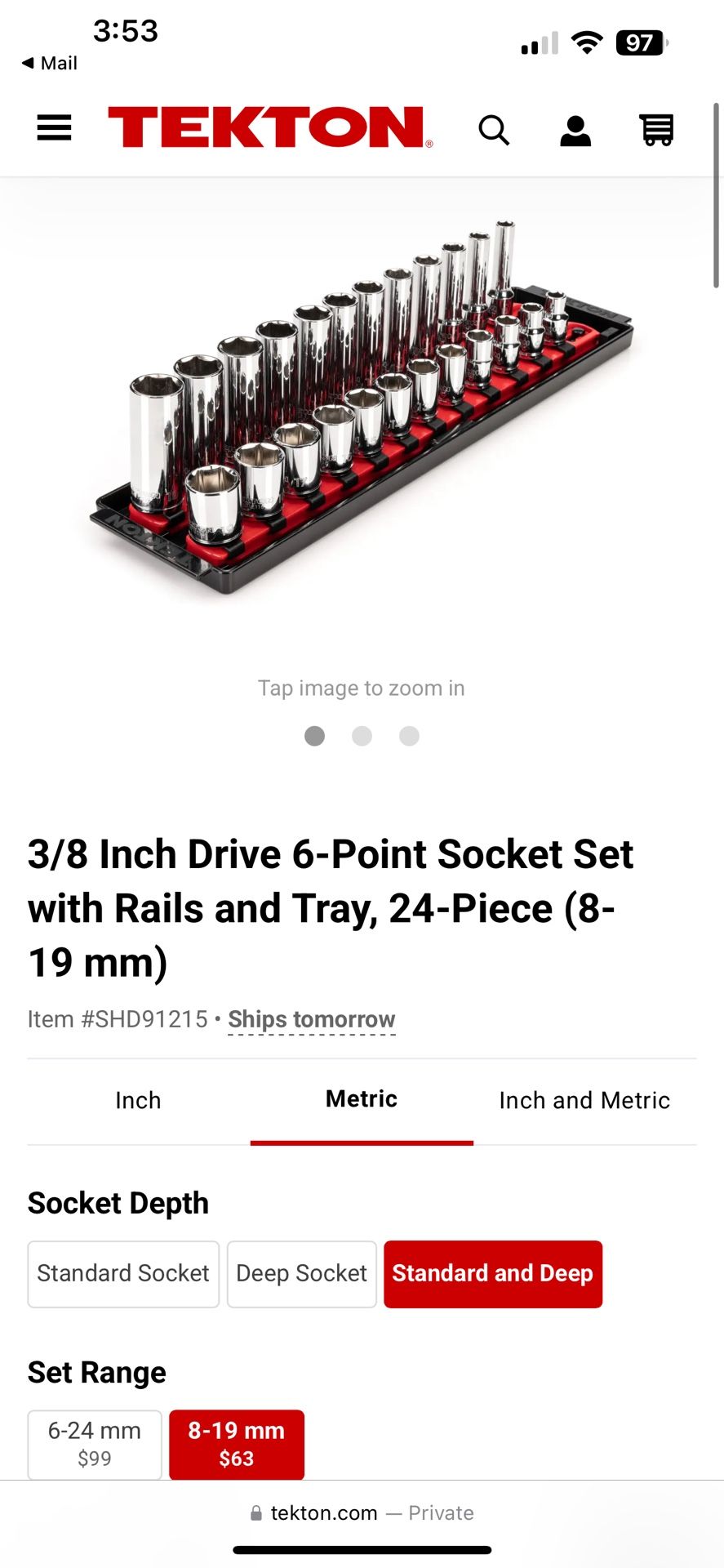Select the Deep Socket option
The height and width of the screenshot is (1568, 724).
pos(301,1274)
